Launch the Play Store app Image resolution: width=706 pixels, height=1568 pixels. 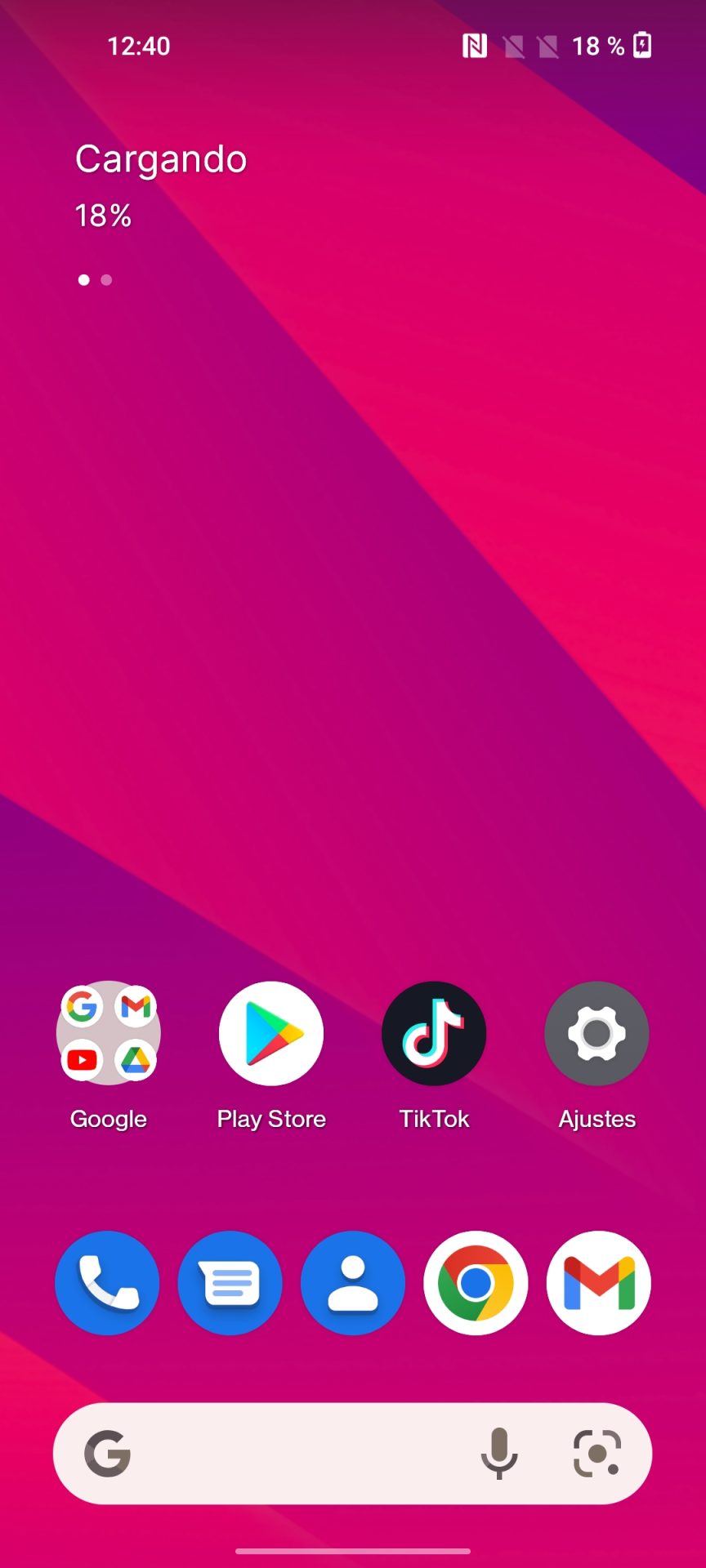coord(271,1033)
